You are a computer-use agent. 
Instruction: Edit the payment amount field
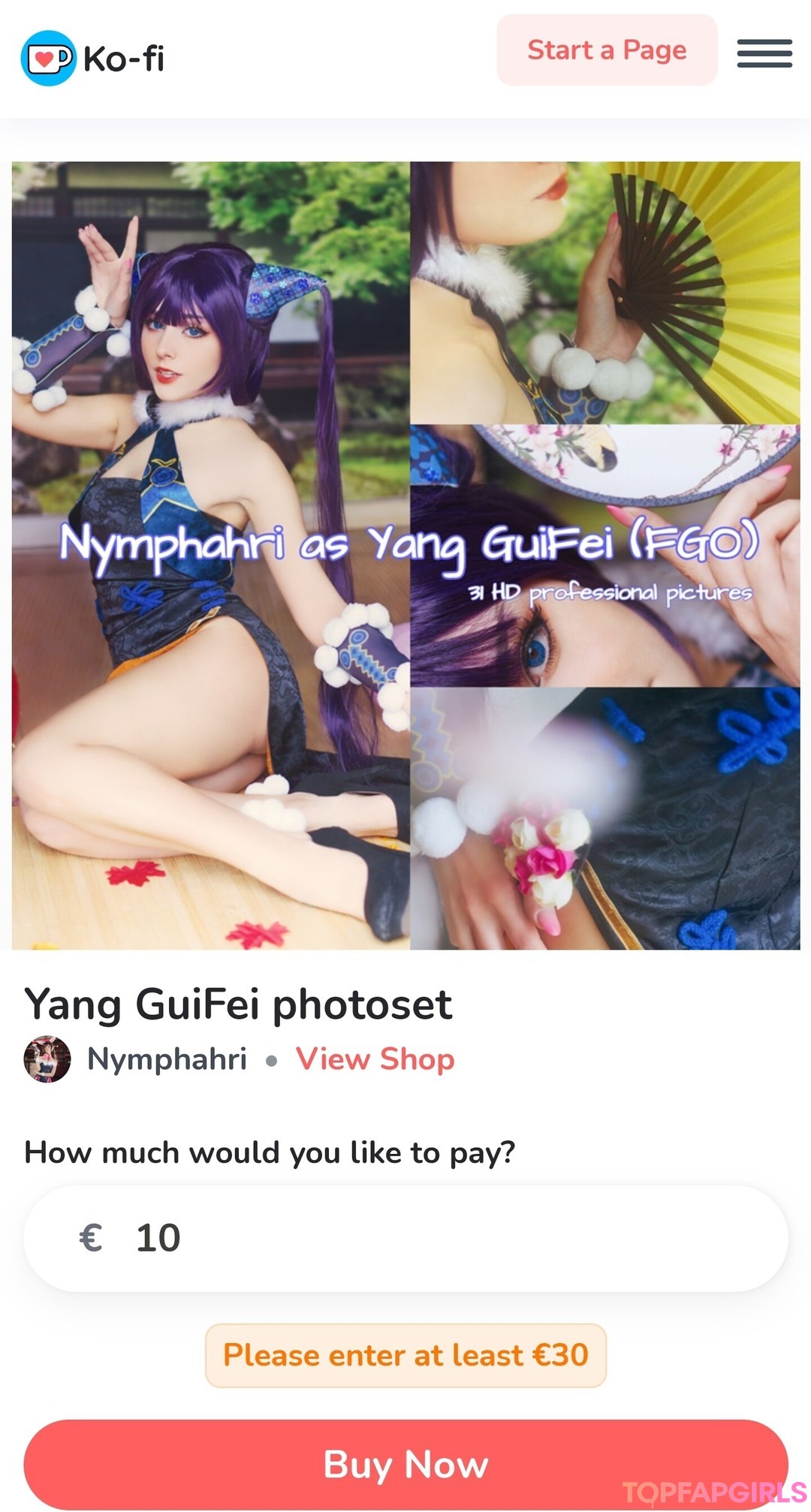click(x=405, y=1238)
